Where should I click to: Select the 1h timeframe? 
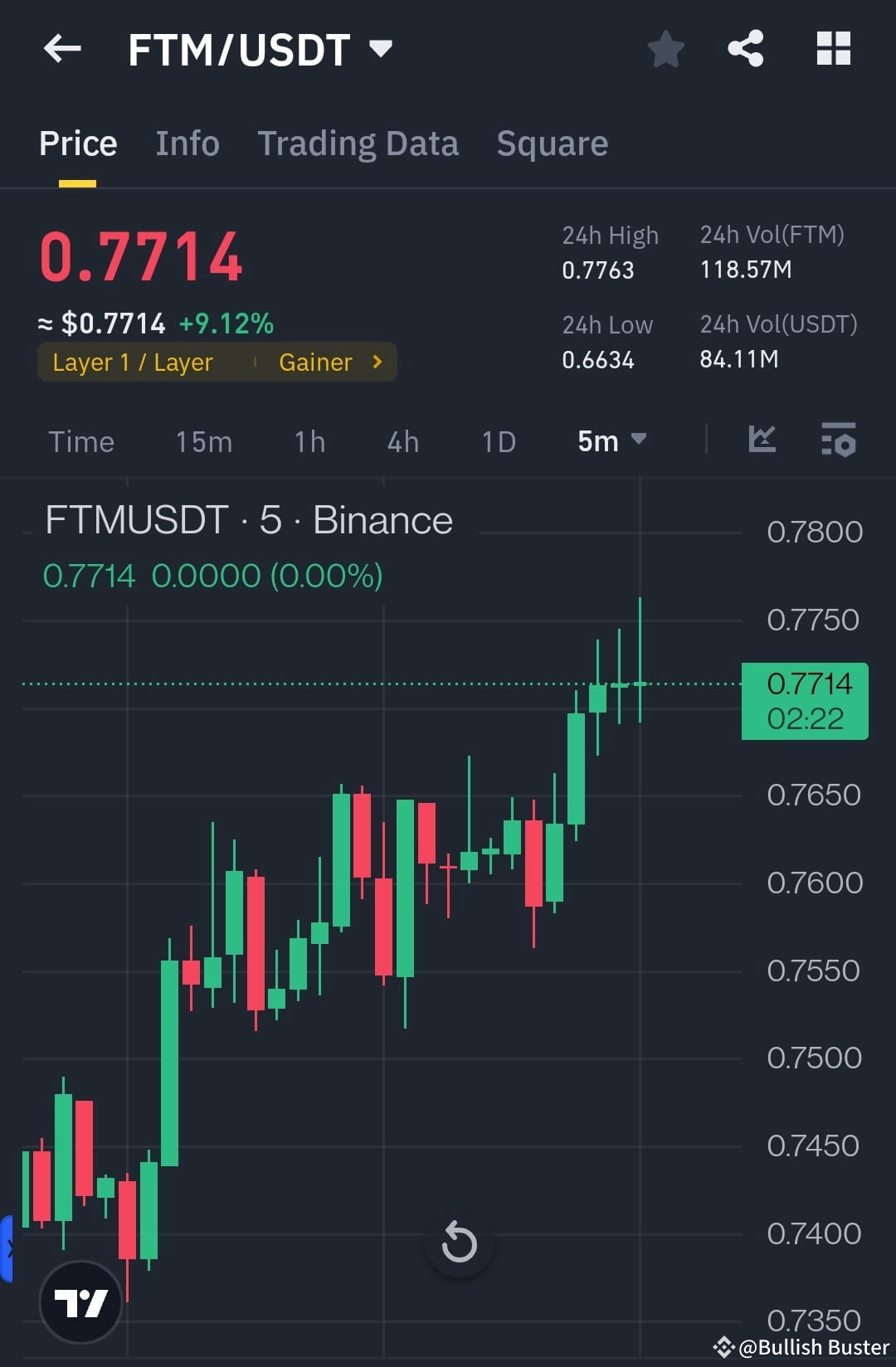click(308, 441)
